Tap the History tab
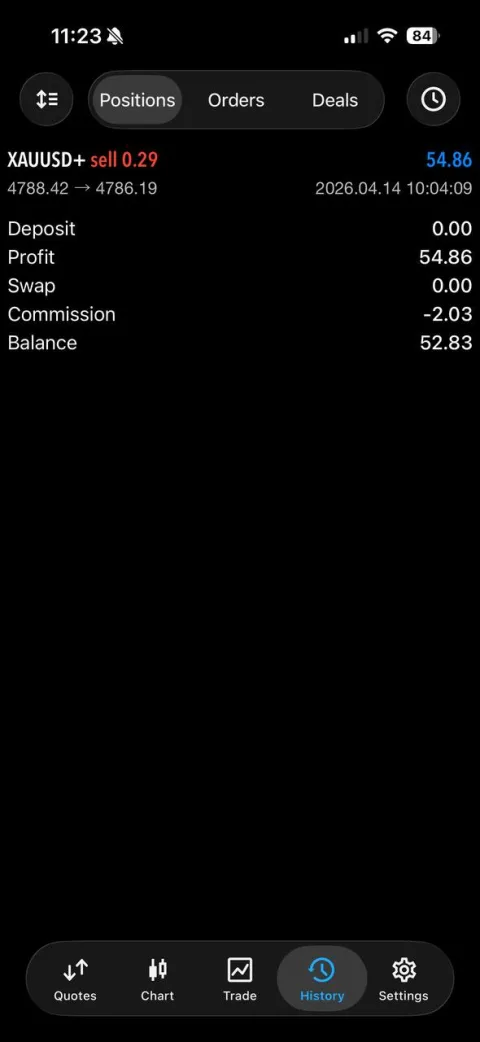This screenshot has width=480, height=1042. click(x=322, y=979)
